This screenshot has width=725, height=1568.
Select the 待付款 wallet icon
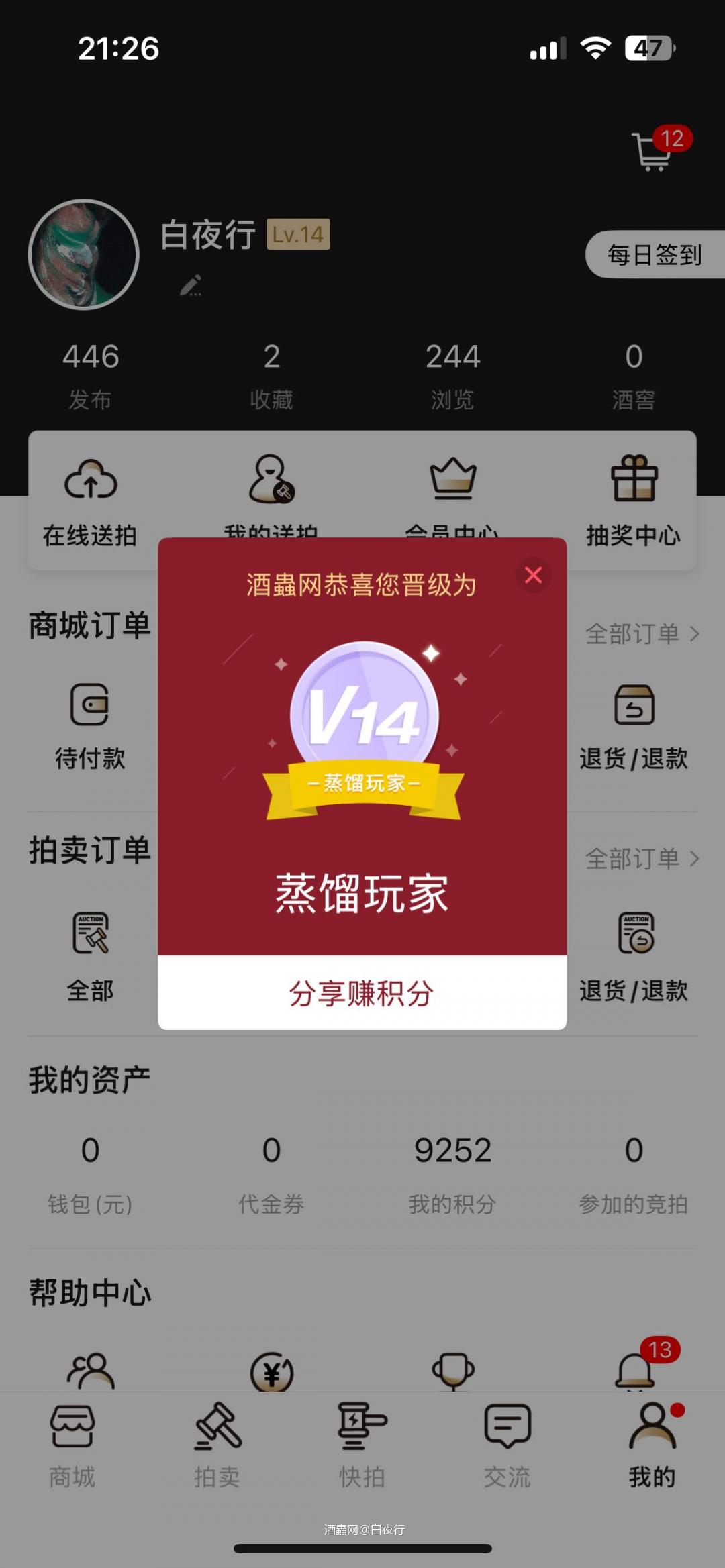pyautogui.click(x=91, y=725)
